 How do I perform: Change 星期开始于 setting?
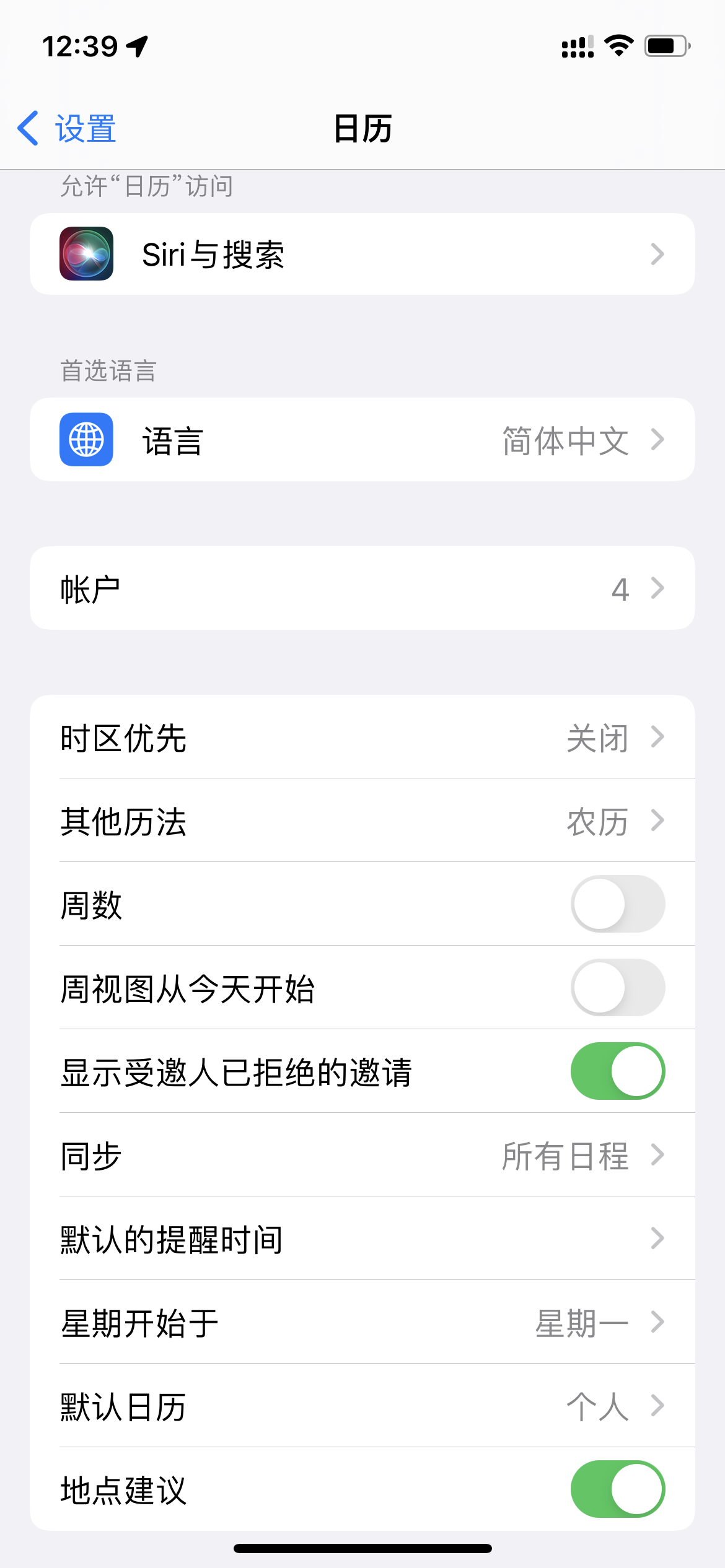coord(362,1322)
